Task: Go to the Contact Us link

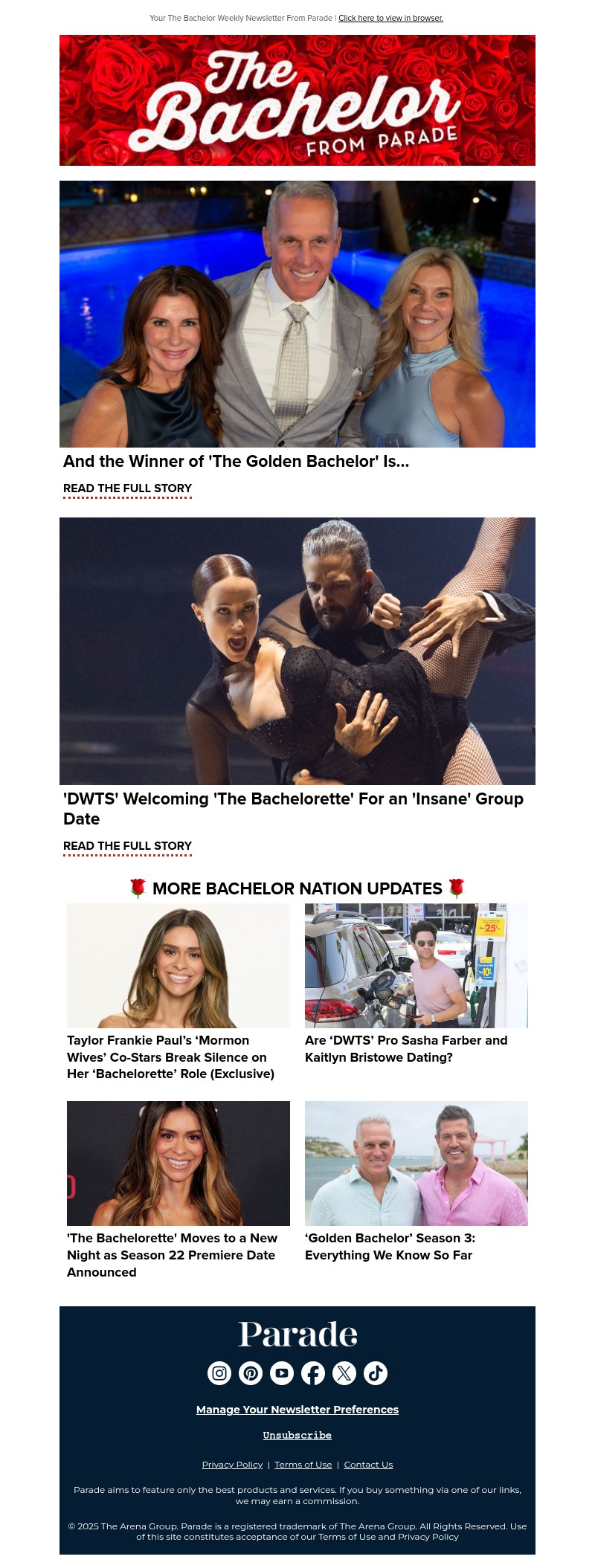Action: tap(368, 1465)
